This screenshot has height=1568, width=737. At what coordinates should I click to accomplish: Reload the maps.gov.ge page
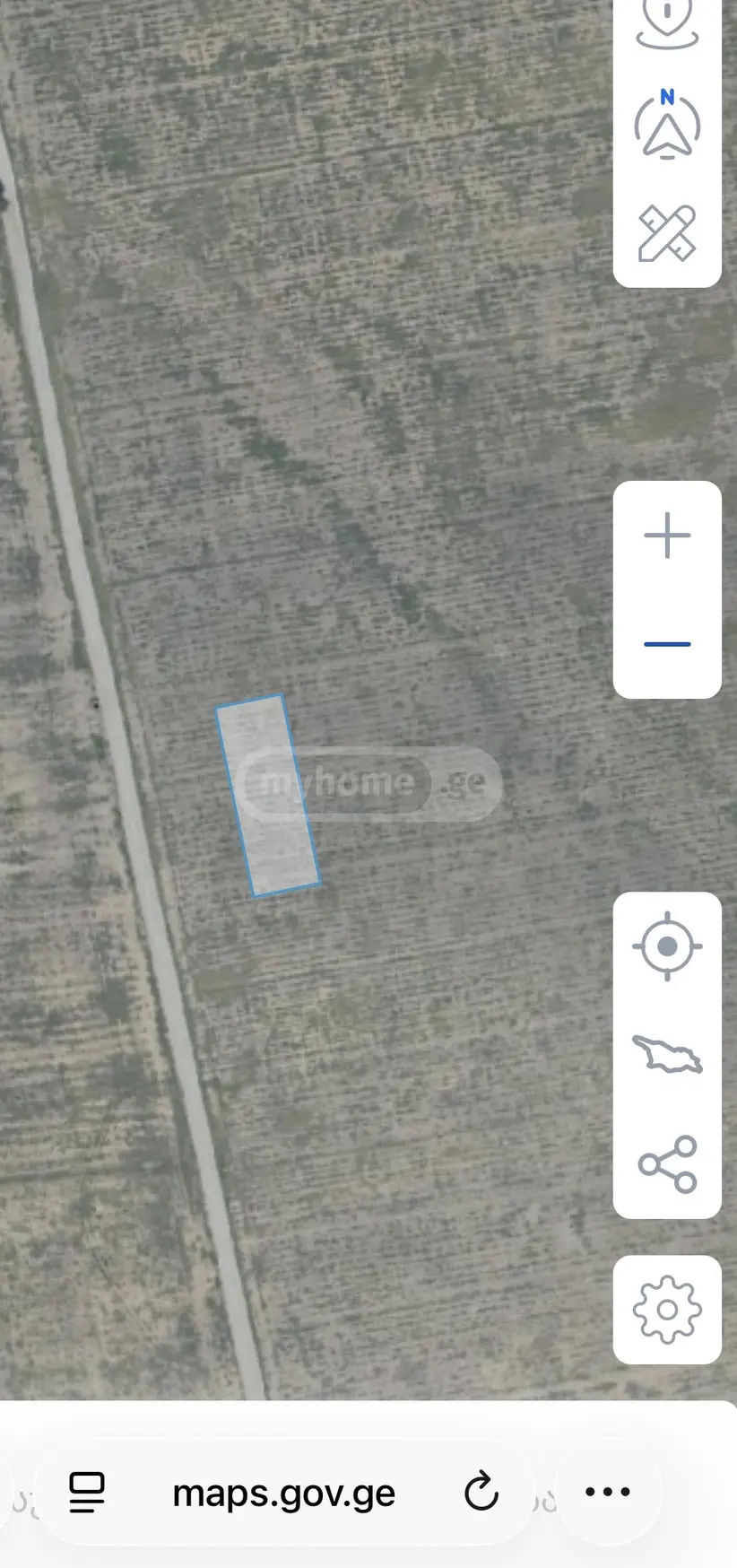[x=481, y=1492]
